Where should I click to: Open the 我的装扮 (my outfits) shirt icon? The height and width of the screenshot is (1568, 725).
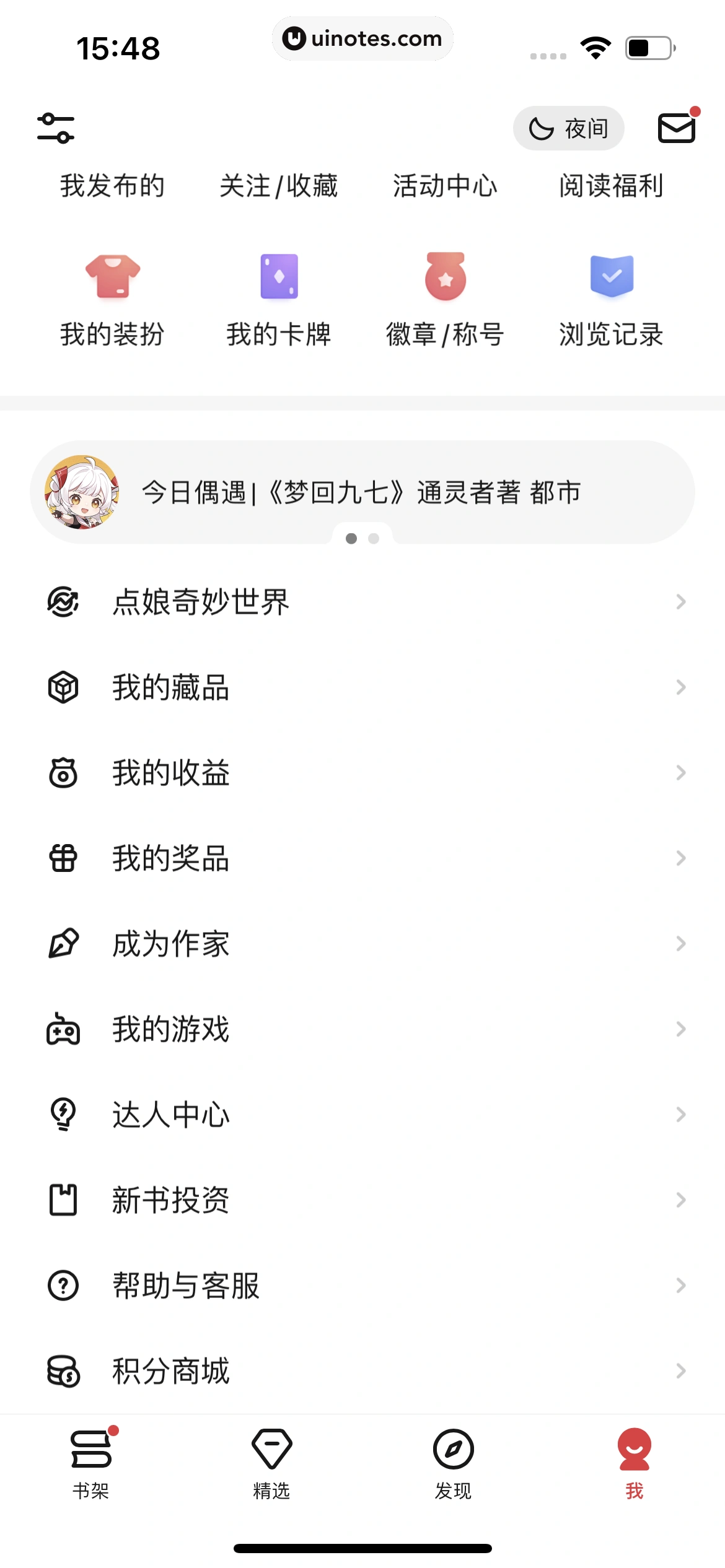point(112,276)
